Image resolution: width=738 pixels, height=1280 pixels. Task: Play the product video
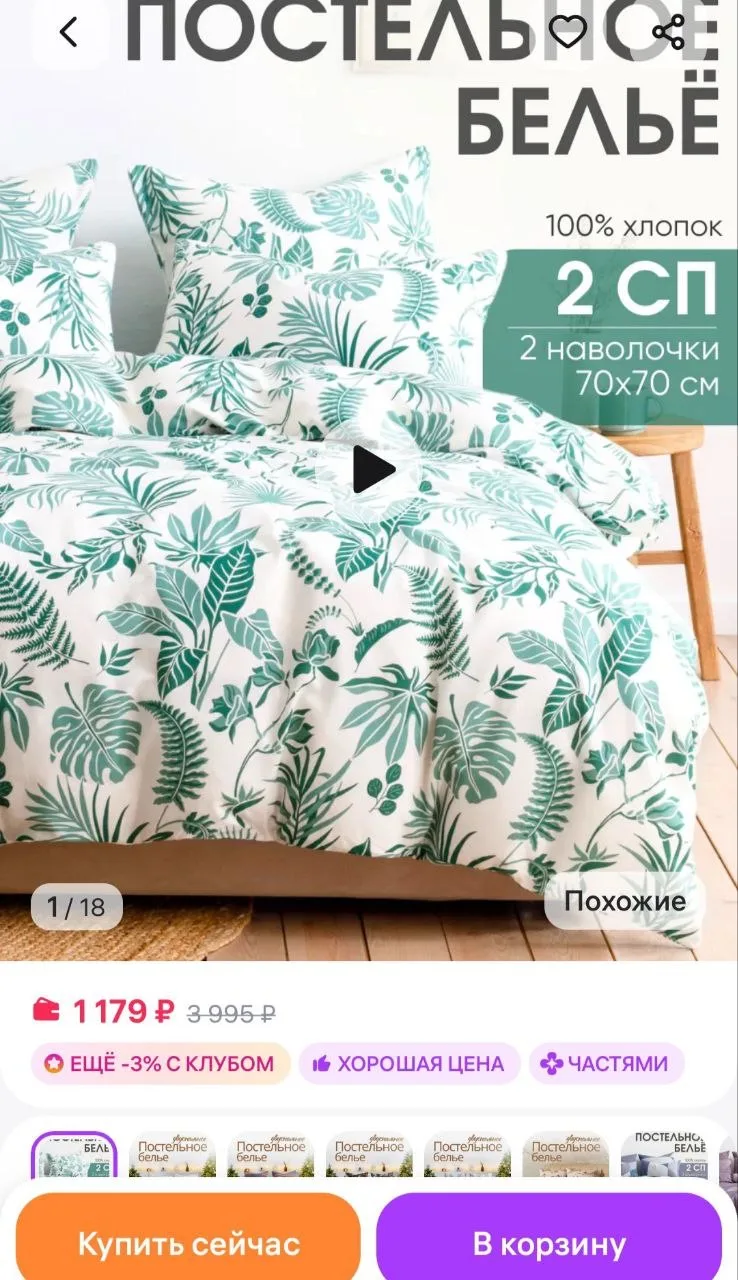click(373, 469)
